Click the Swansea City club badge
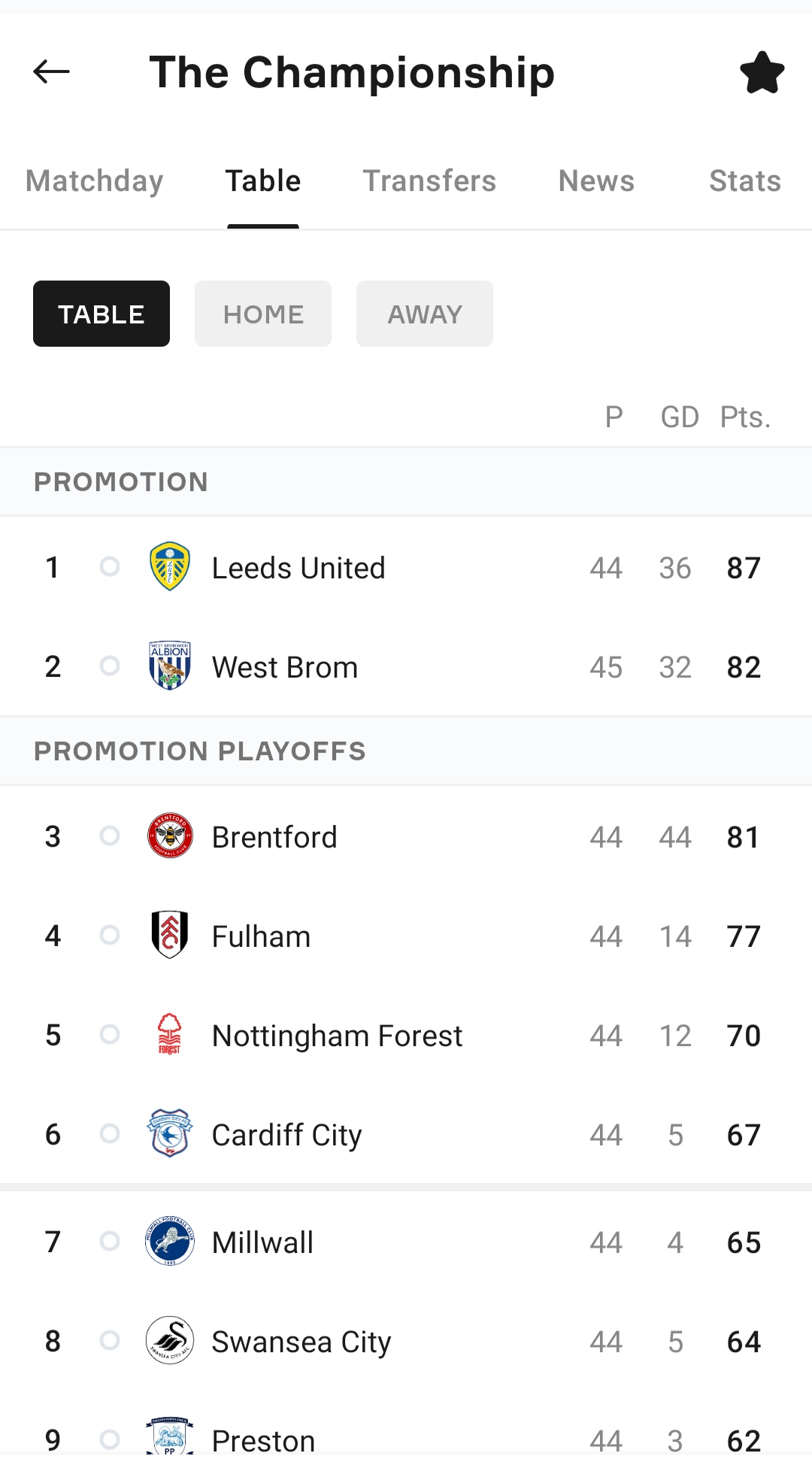This screenshot has width=812, height=1462. point(170,1341)
